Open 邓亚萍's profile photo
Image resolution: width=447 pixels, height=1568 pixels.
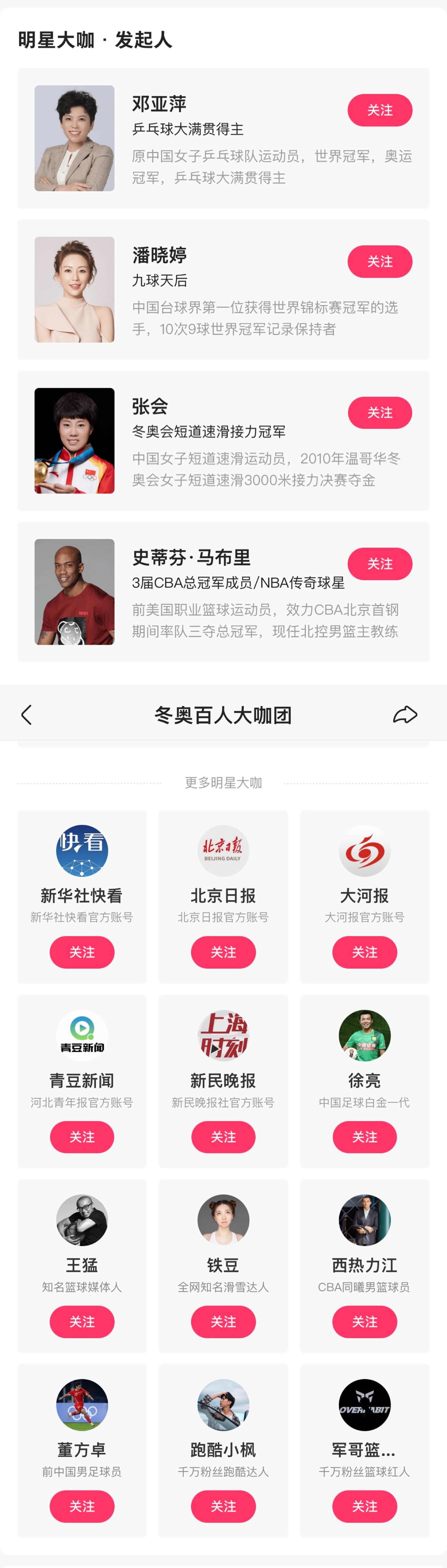[74, 138]
